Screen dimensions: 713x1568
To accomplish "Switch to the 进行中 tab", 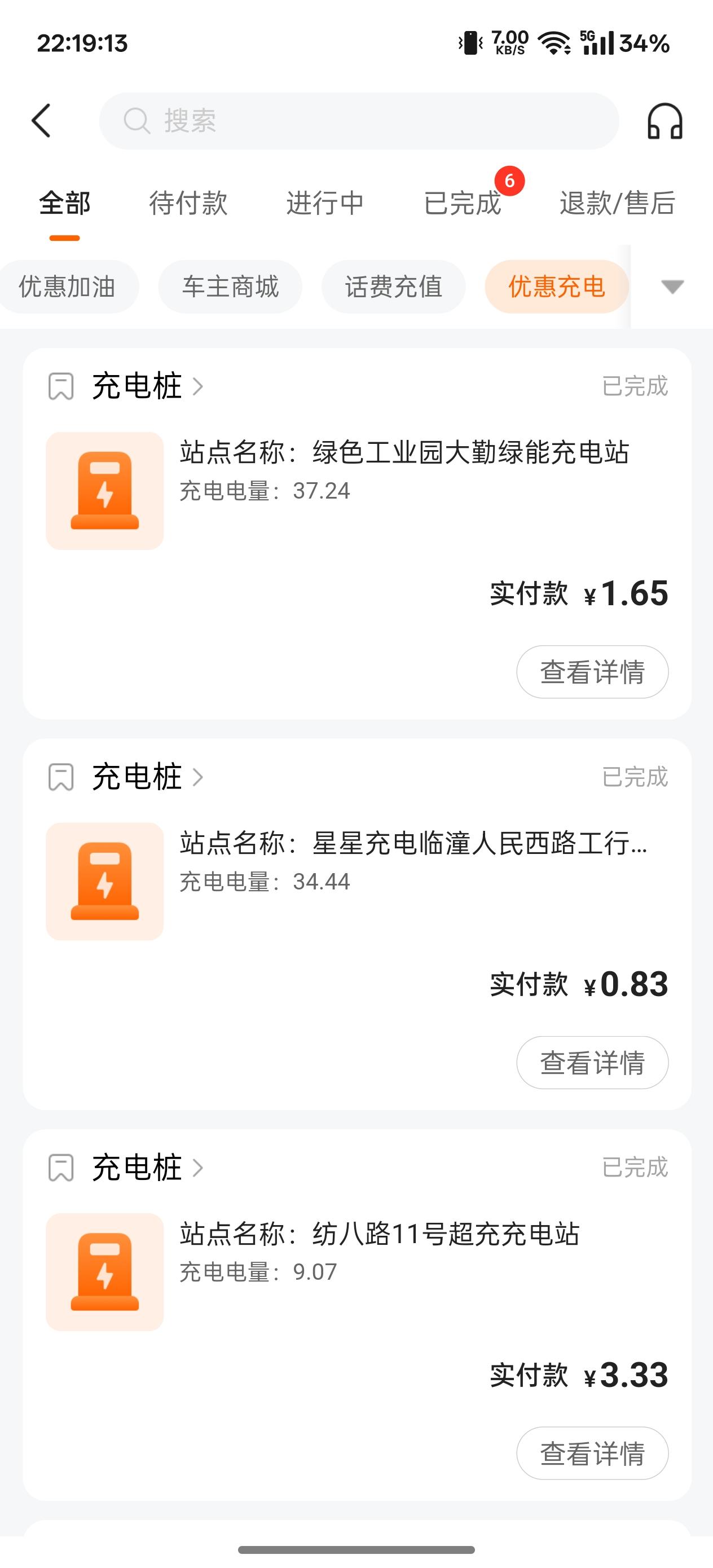I will [325, 202].
